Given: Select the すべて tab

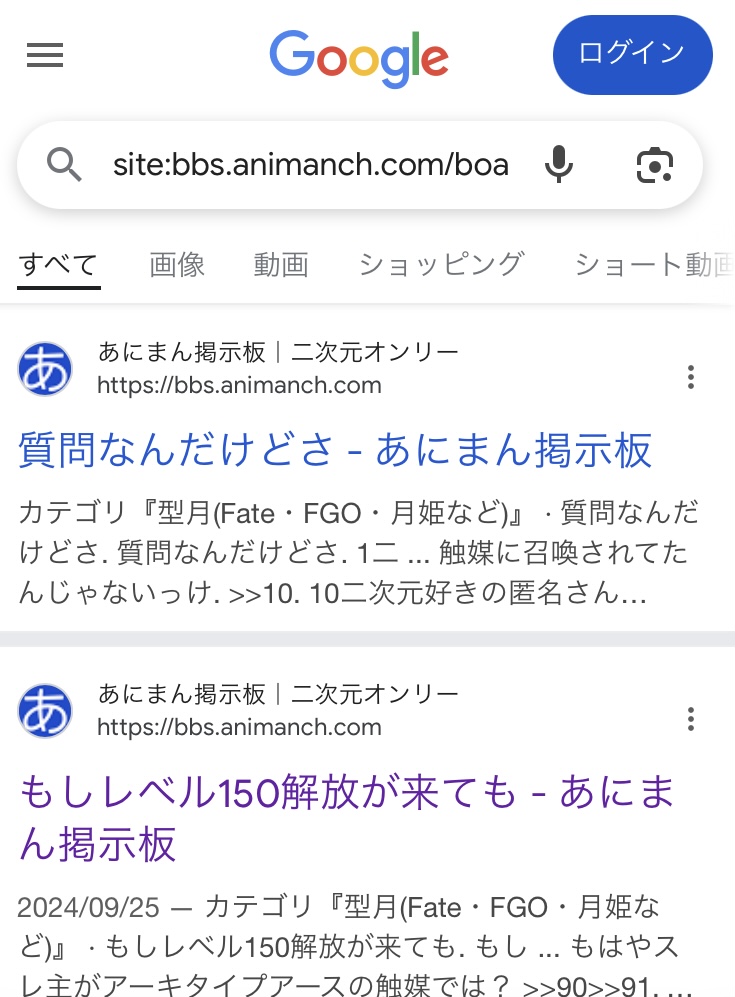Looking at the screenshot, I should [x=59, y=265].
